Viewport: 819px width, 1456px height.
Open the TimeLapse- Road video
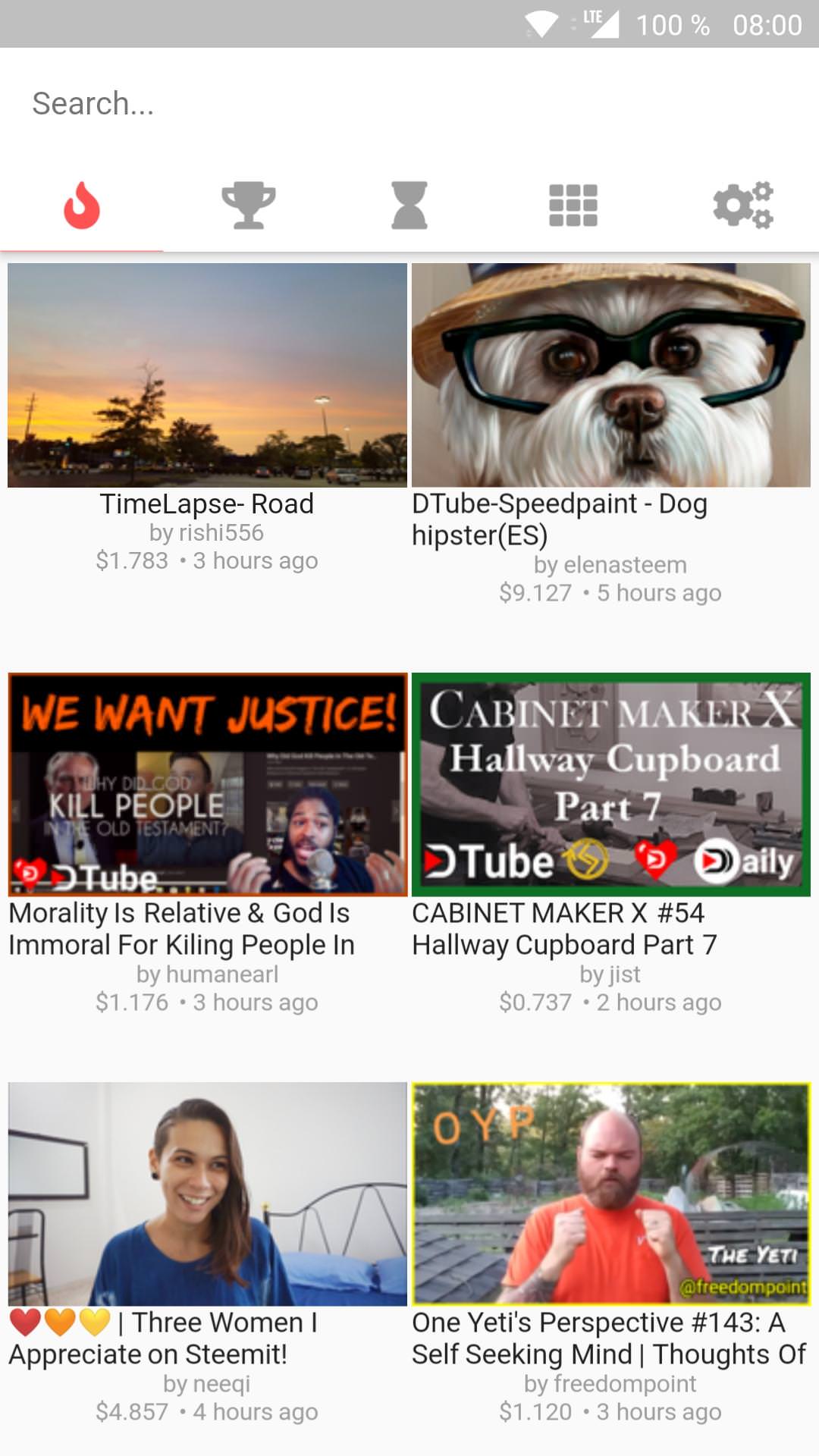point(207,375)
